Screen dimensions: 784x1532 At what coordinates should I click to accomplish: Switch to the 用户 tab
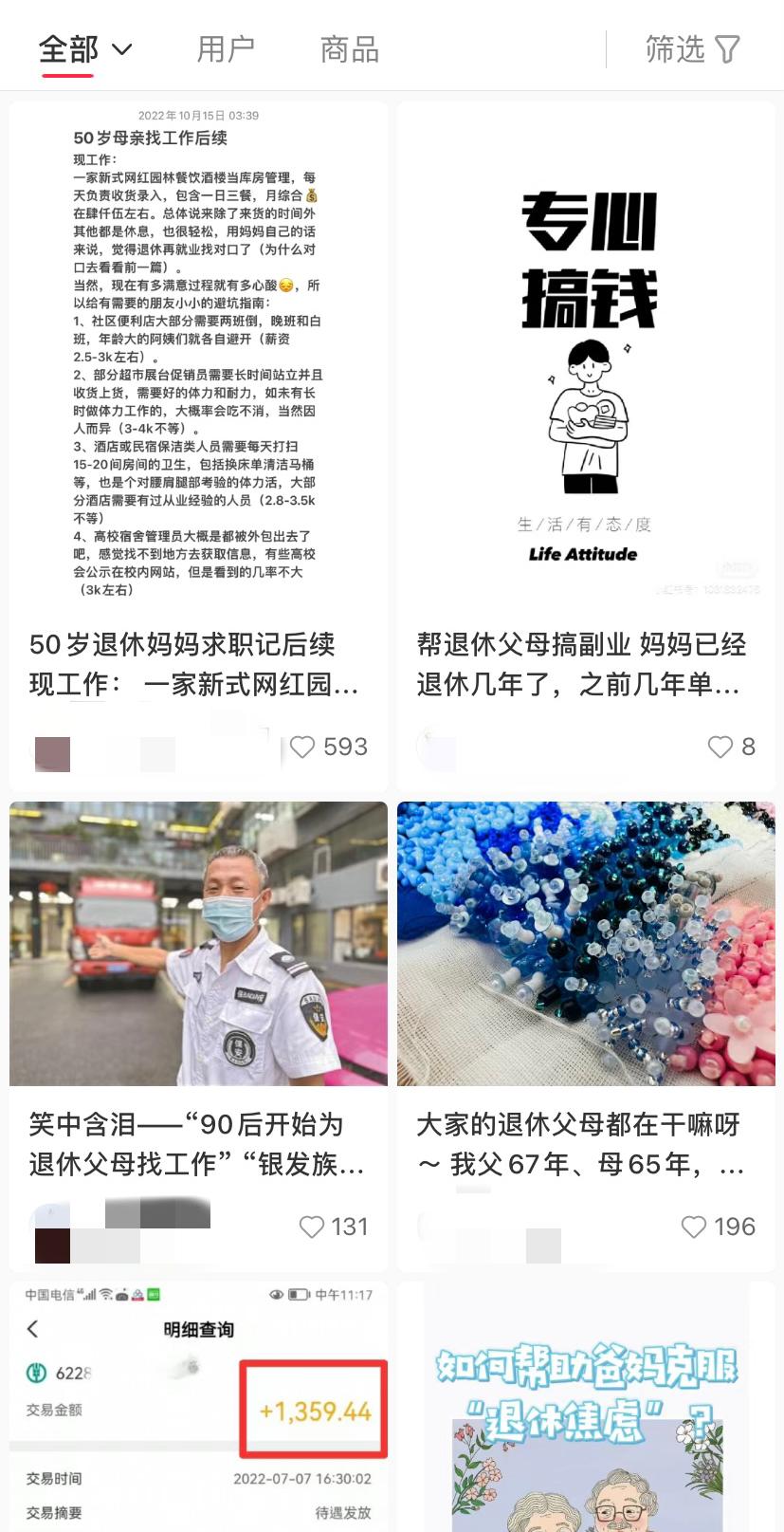click(226, 47)
